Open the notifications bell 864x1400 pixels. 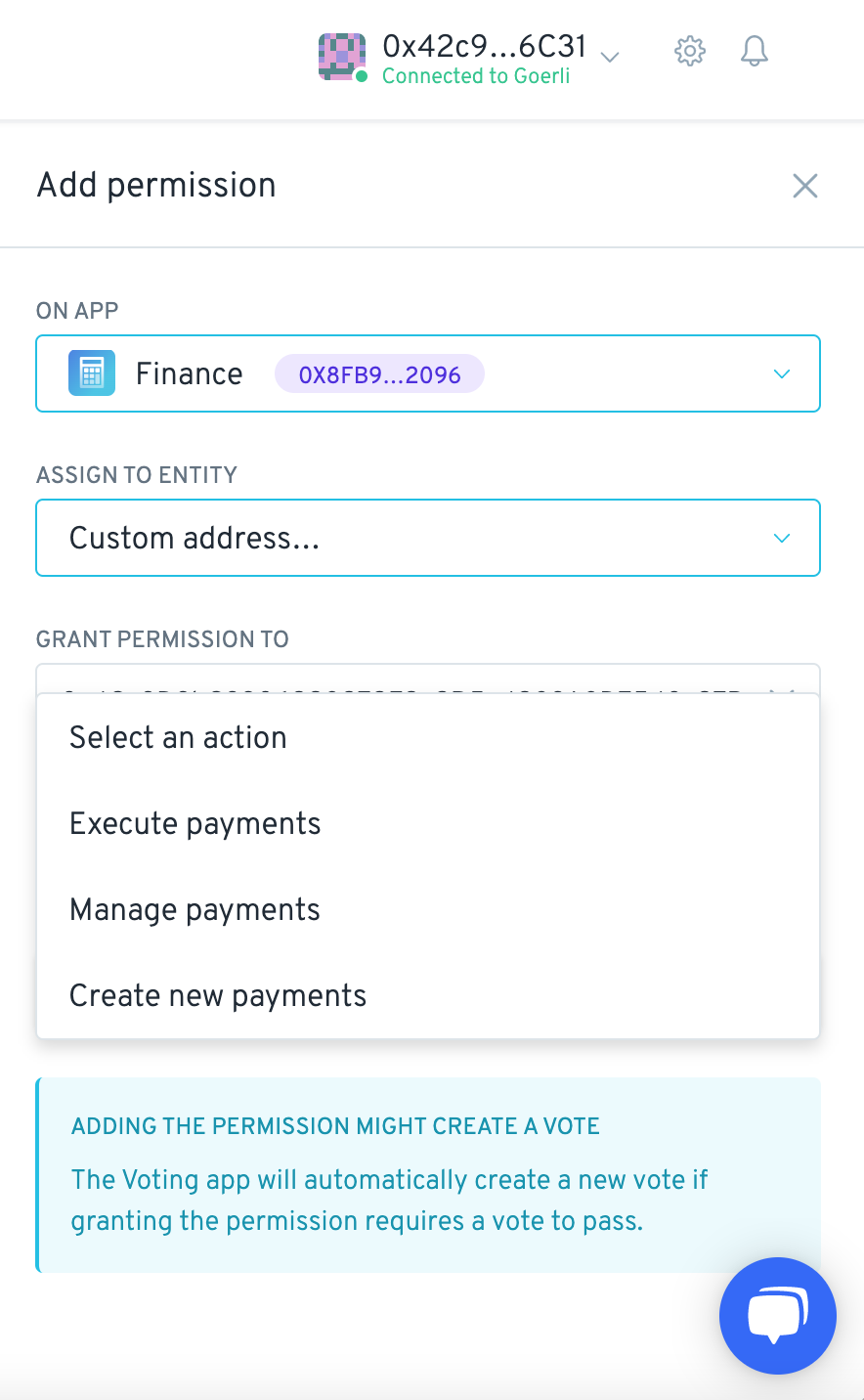pyautogui.click(x=755, y=51)
